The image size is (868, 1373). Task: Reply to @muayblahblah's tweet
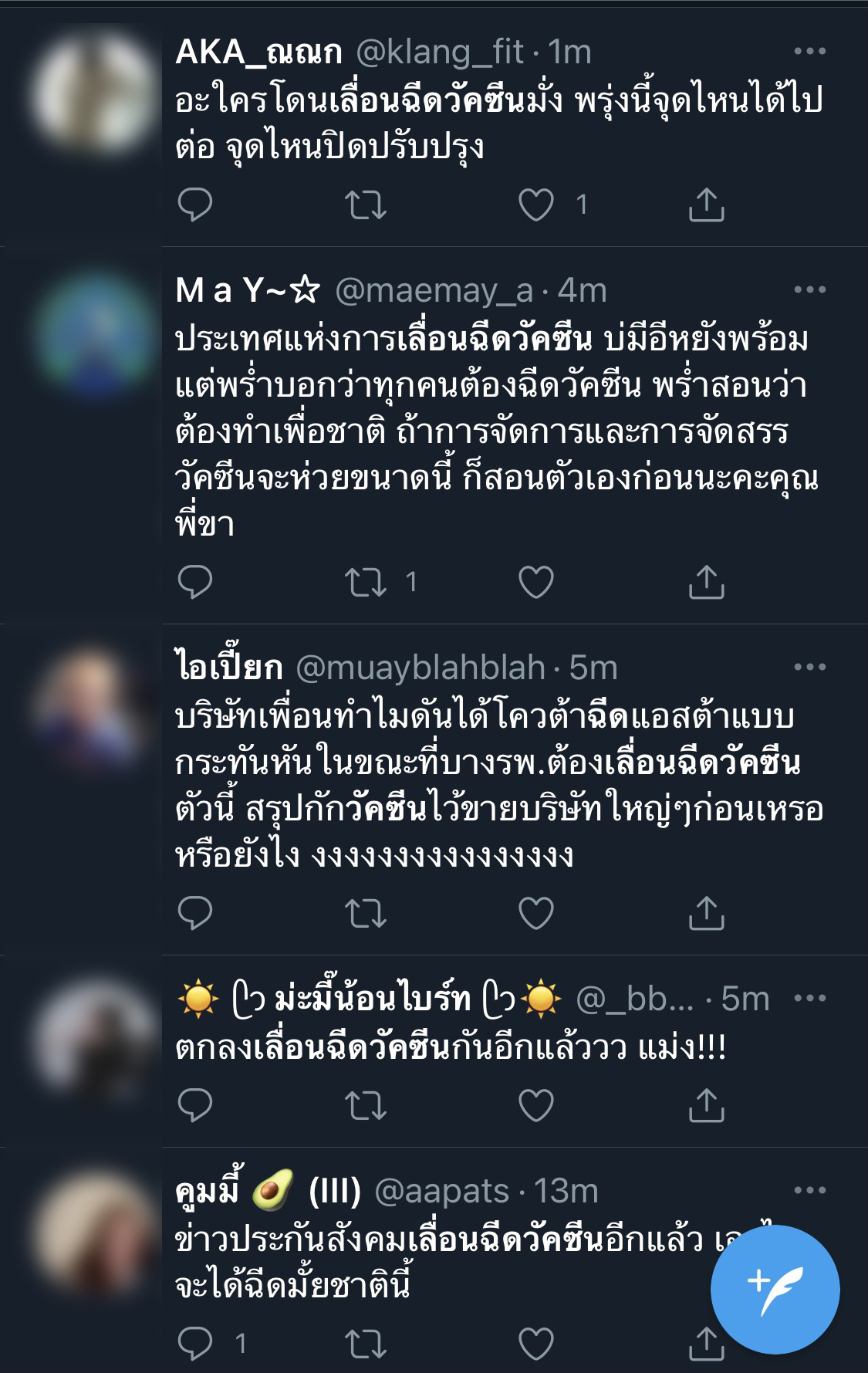[x=194, y=914]
